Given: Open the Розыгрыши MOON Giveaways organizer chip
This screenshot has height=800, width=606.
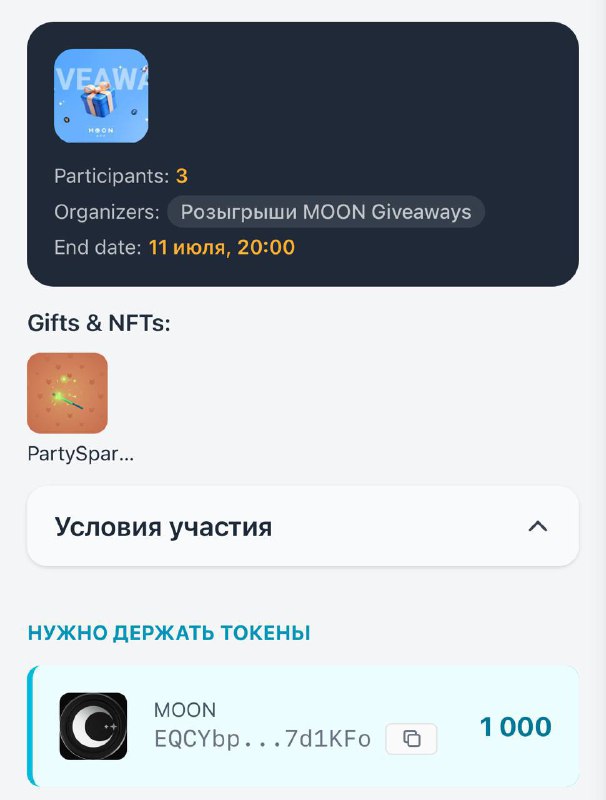Looking at the screenshot, I should click(326, 212).
